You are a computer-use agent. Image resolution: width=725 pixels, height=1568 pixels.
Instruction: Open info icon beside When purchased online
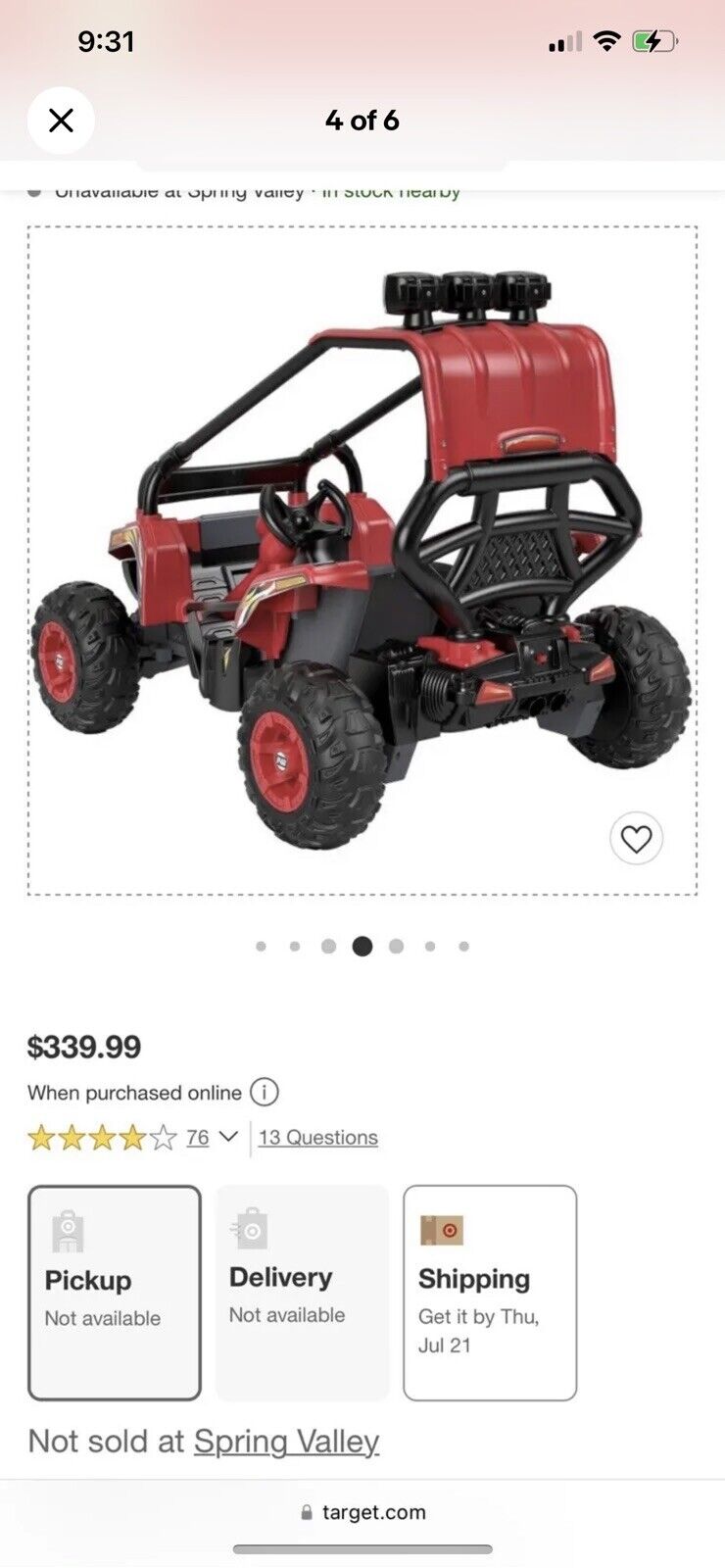point(265,1092)
